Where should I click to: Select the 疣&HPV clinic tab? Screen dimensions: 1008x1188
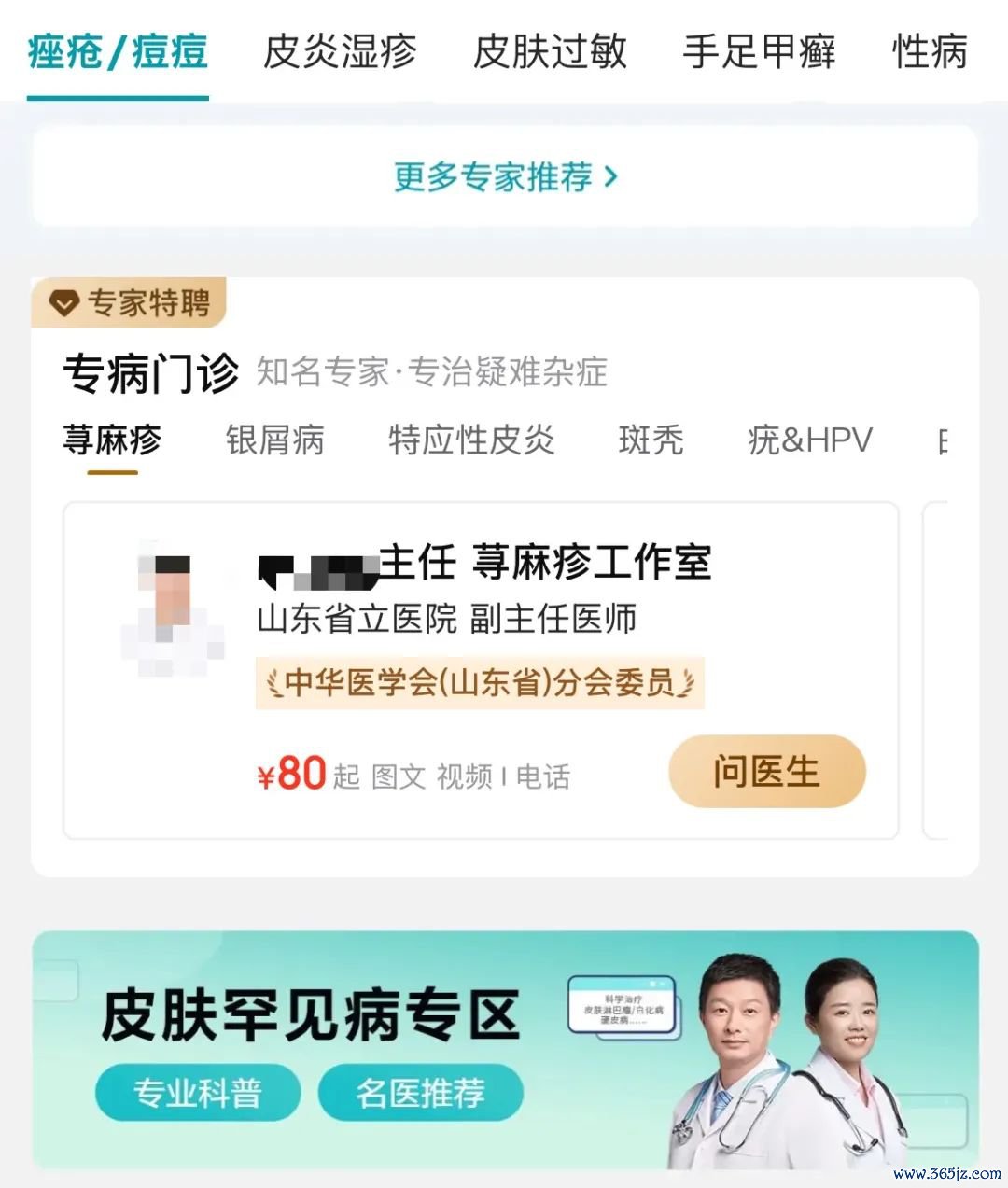[x=809, y=440]
